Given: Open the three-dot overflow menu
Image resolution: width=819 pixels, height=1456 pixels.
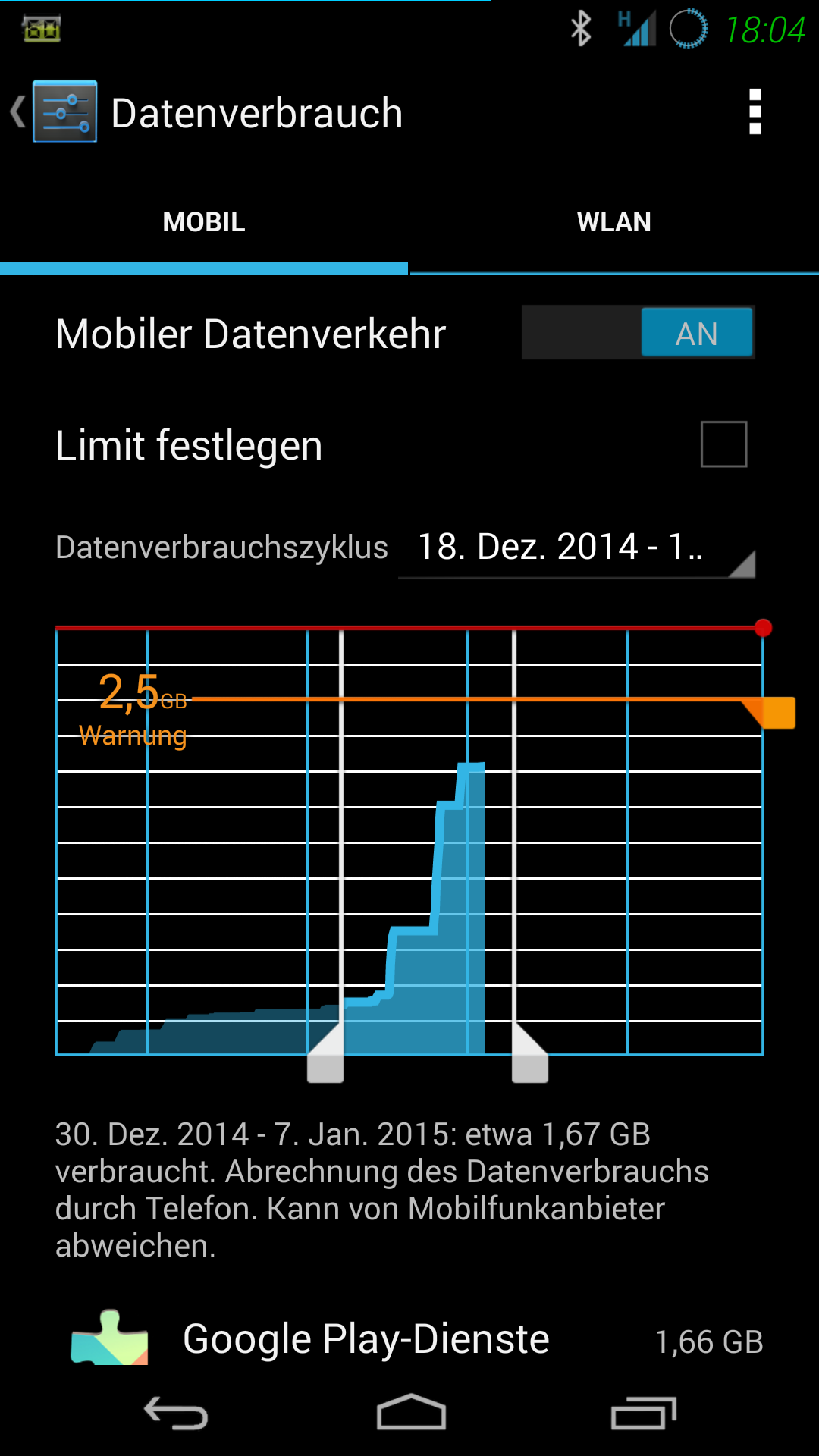Looking at the screenshot, I should 755,112.
